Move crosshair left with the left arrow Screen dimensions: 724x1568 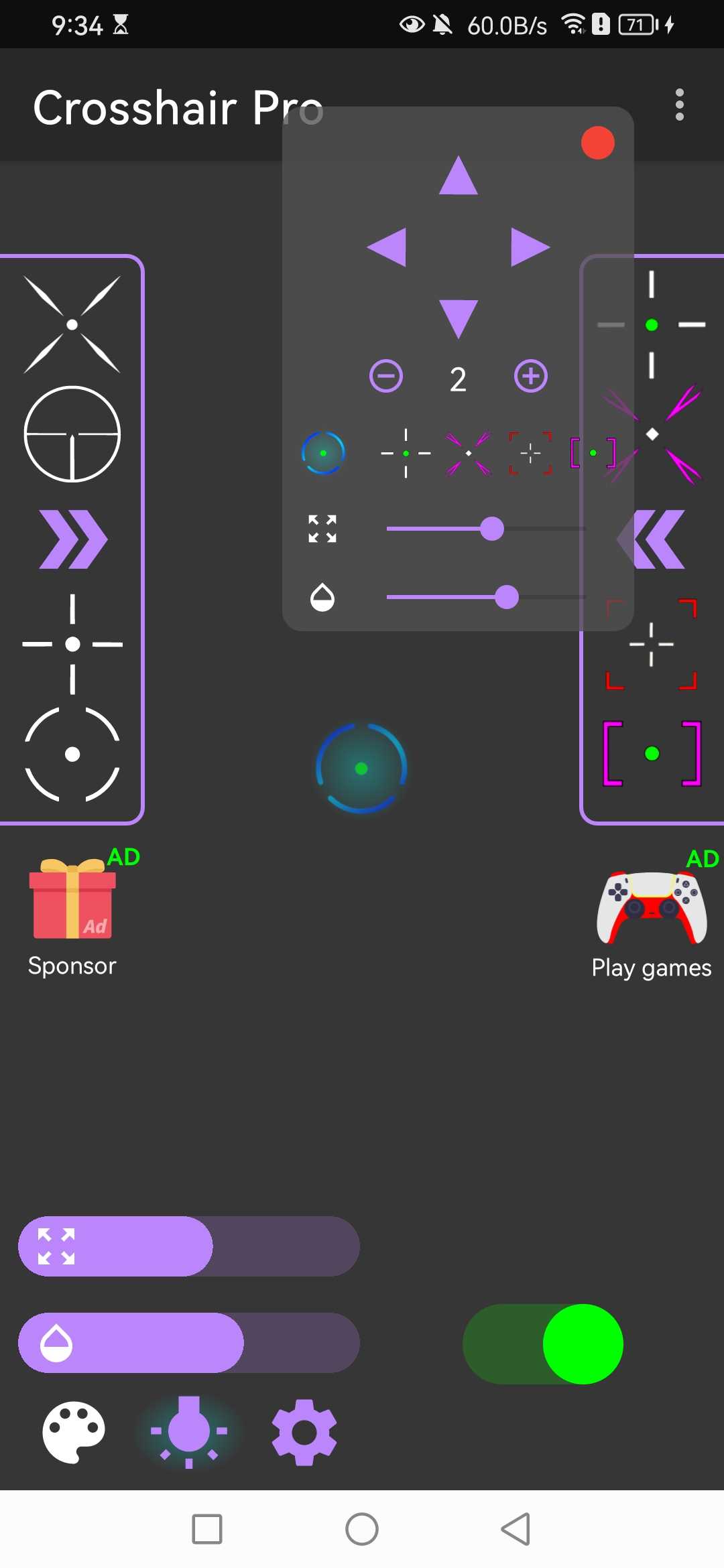(x=387, y=247)
